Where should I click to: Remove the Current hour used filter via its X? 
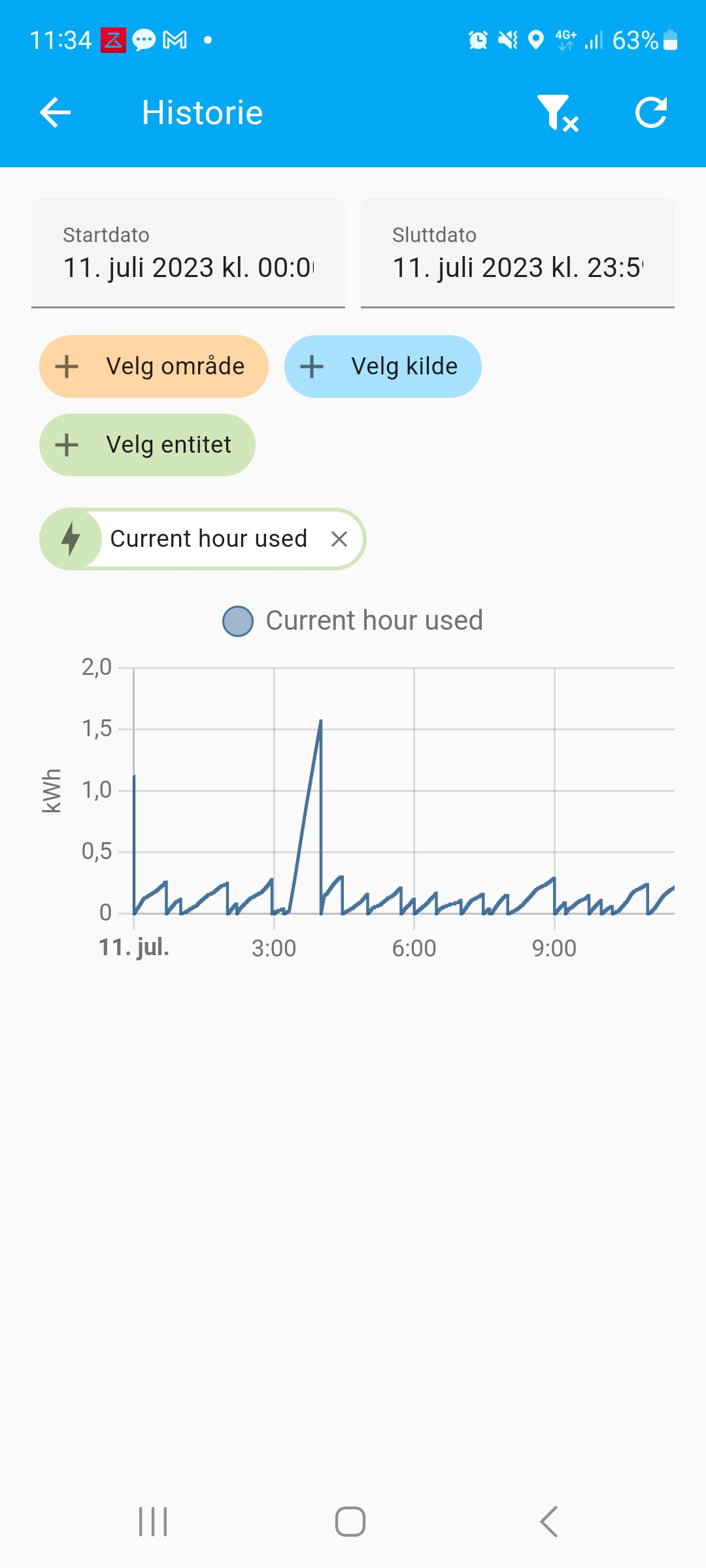click(341, 538)
